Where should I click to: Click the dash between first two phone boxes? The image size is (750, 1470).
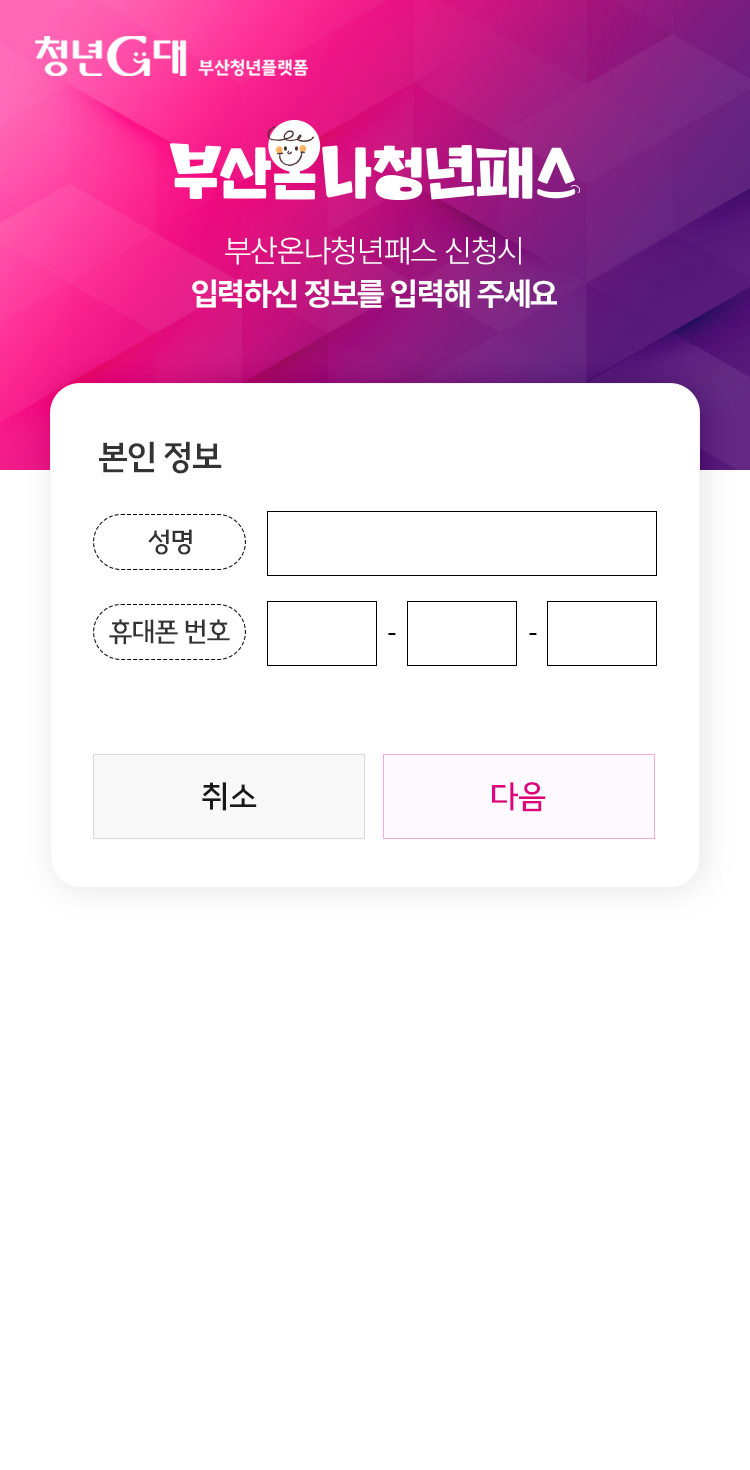tap(391, 633)
